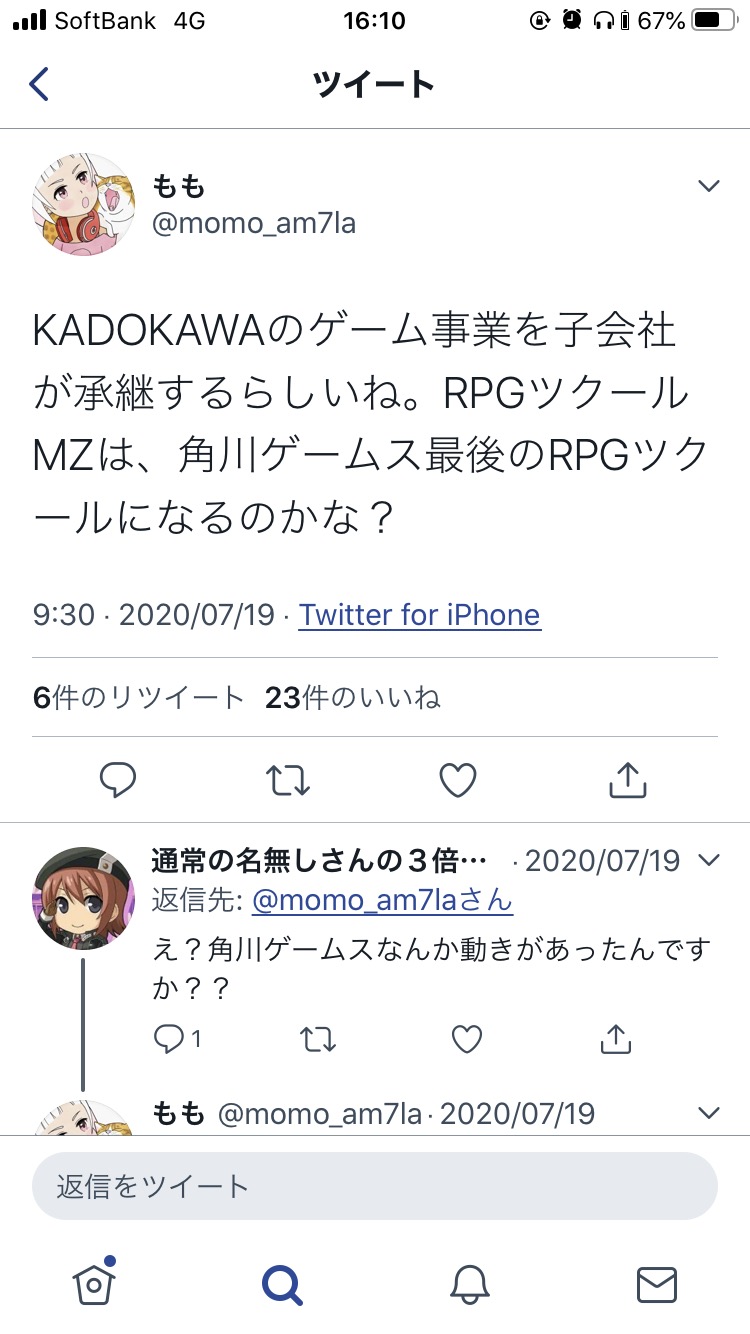Tap the 返信をツイート reply field
Image resolution: width=750 pixels, height=1334 pixels.
pos(374,1186)
